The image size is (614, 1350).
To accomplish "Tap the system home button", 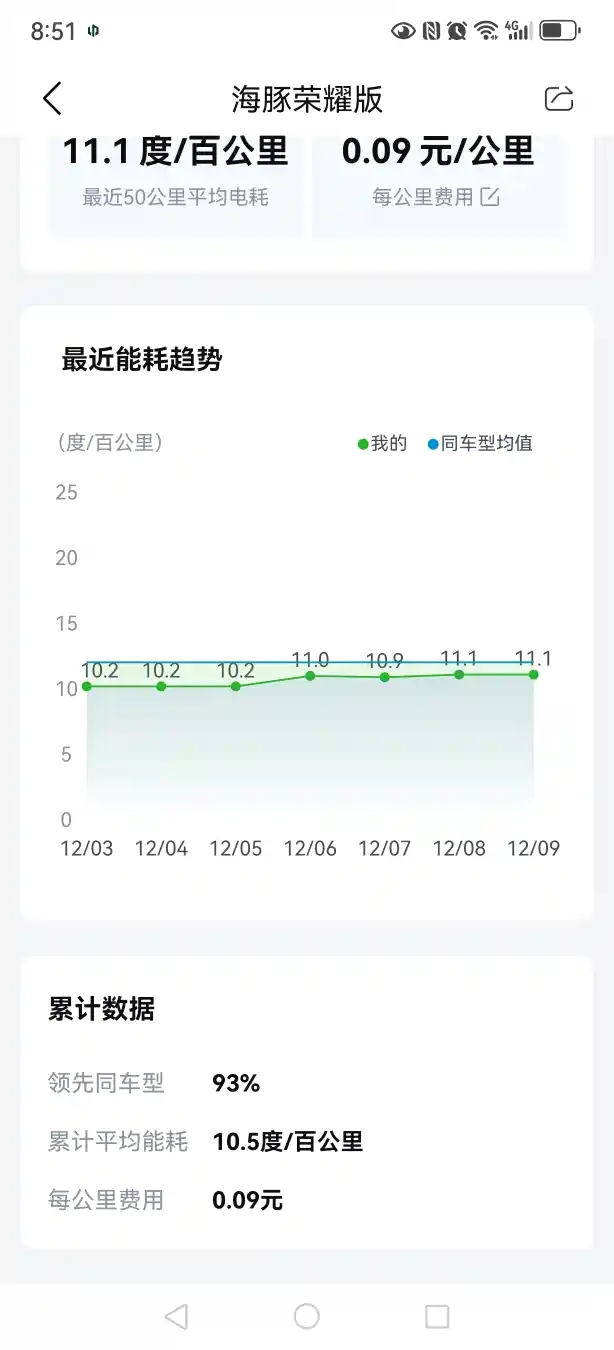I will click(x=307, y=1316).
